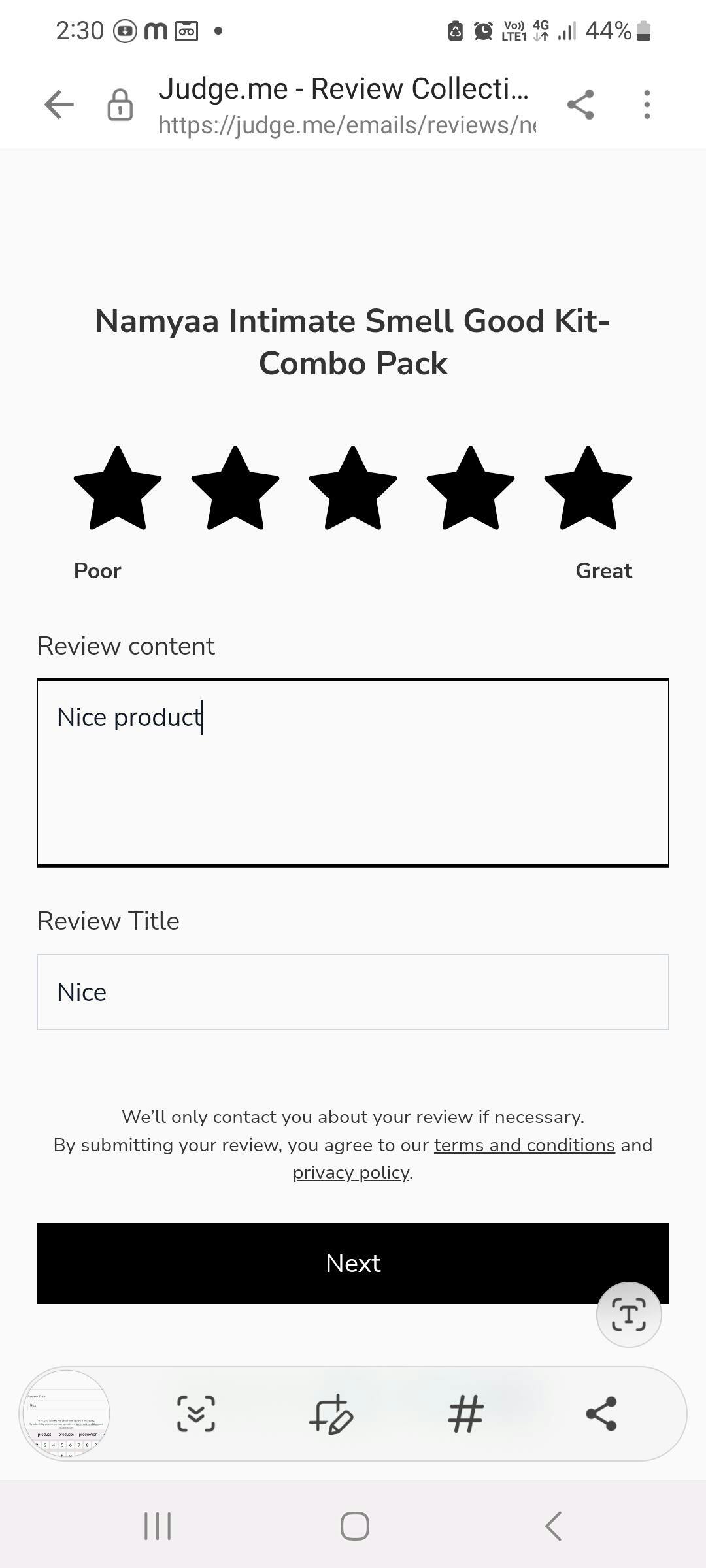
Task: Open the browser overflow menu
Action: 647,105
